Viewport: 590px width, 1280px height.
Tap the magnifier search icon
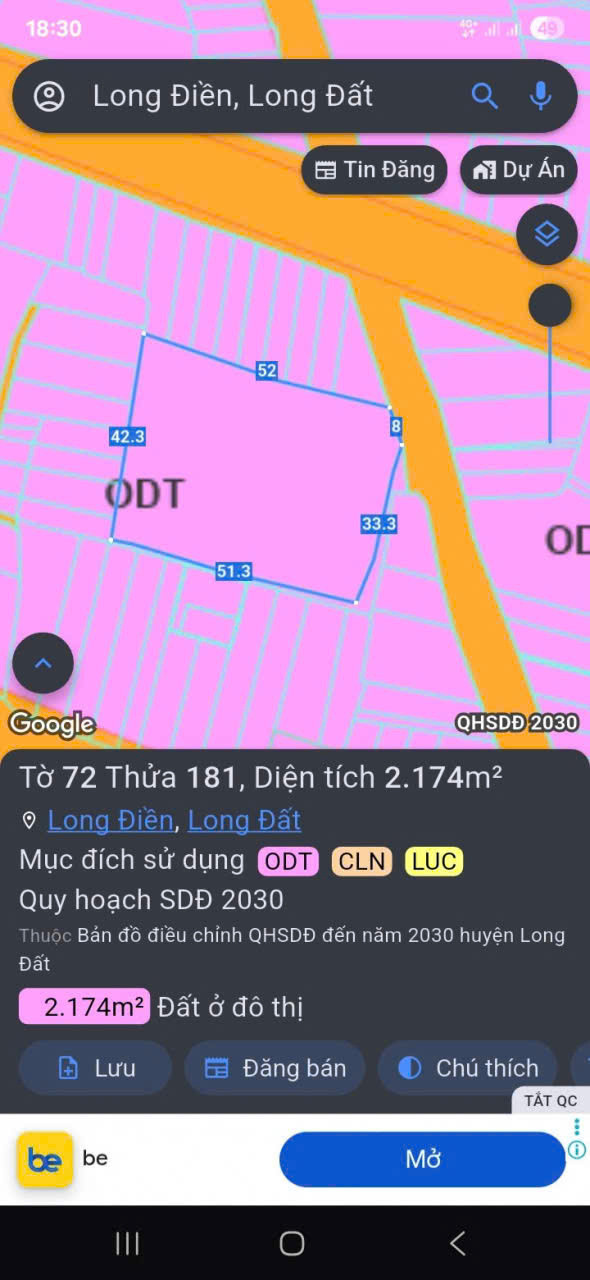point(485,96)
